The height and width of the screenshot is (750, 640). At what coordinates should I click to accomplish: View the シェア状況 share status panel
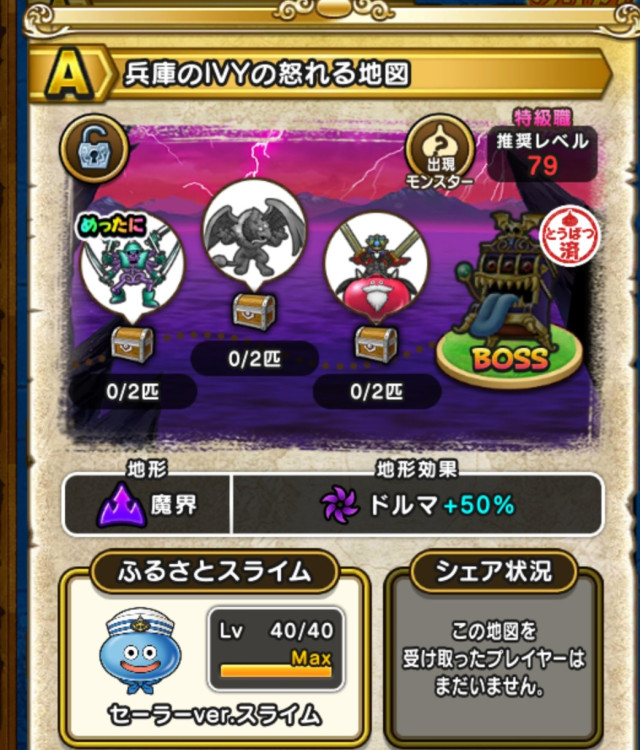point(492,648)
